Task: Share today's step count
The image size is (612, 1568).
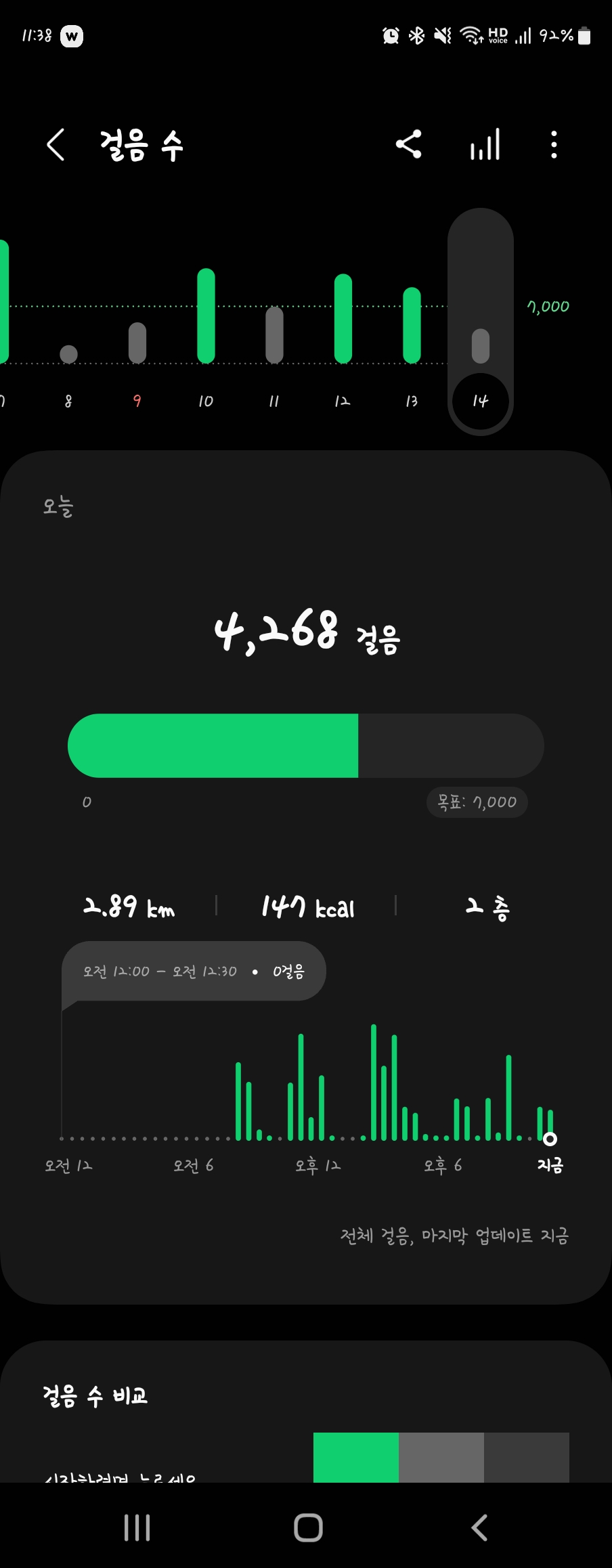Action: coord(409,144)
